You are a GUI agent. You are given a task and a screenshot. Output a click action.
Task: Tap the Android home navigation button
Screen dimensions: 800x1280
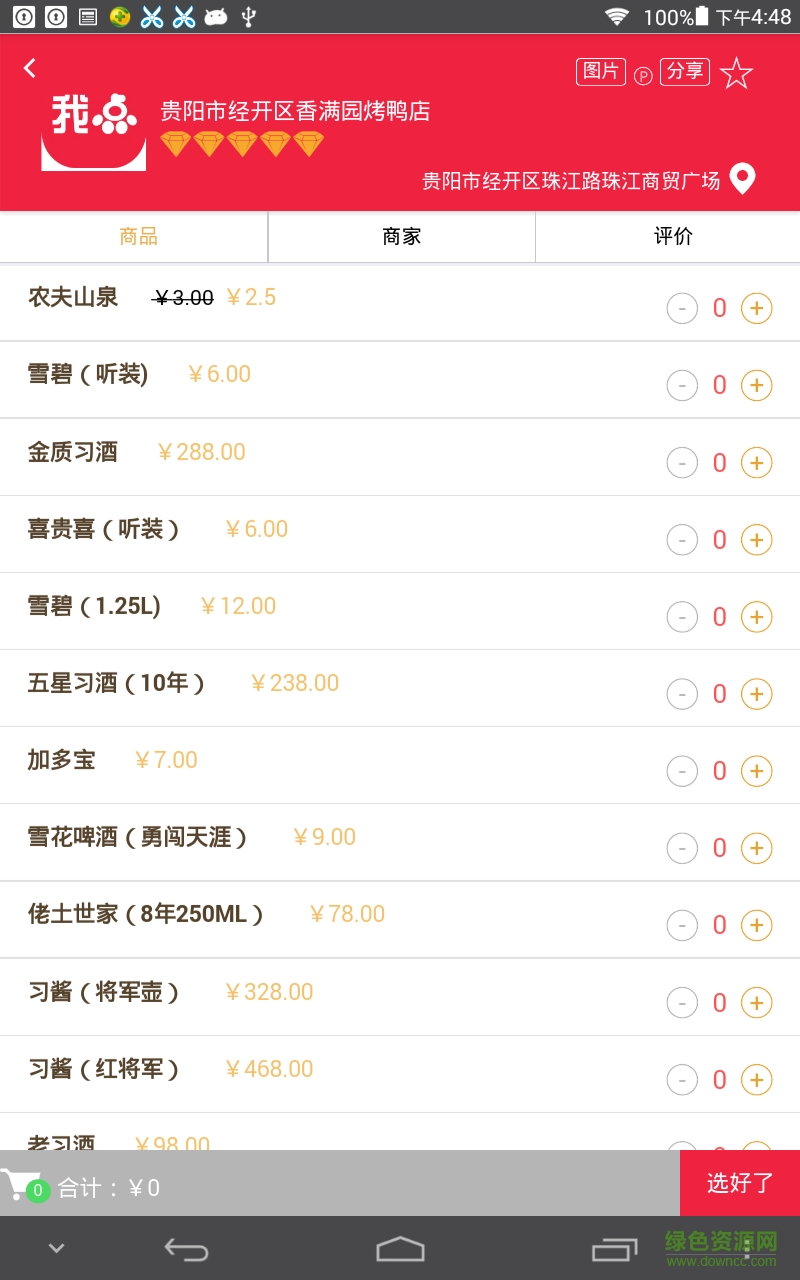pos(400,1248)
